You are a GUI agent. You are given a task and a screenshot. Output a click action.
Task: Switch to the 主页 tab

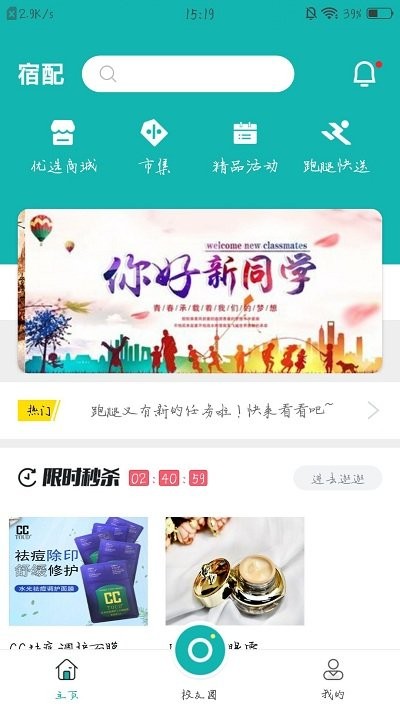coord(67,679)
